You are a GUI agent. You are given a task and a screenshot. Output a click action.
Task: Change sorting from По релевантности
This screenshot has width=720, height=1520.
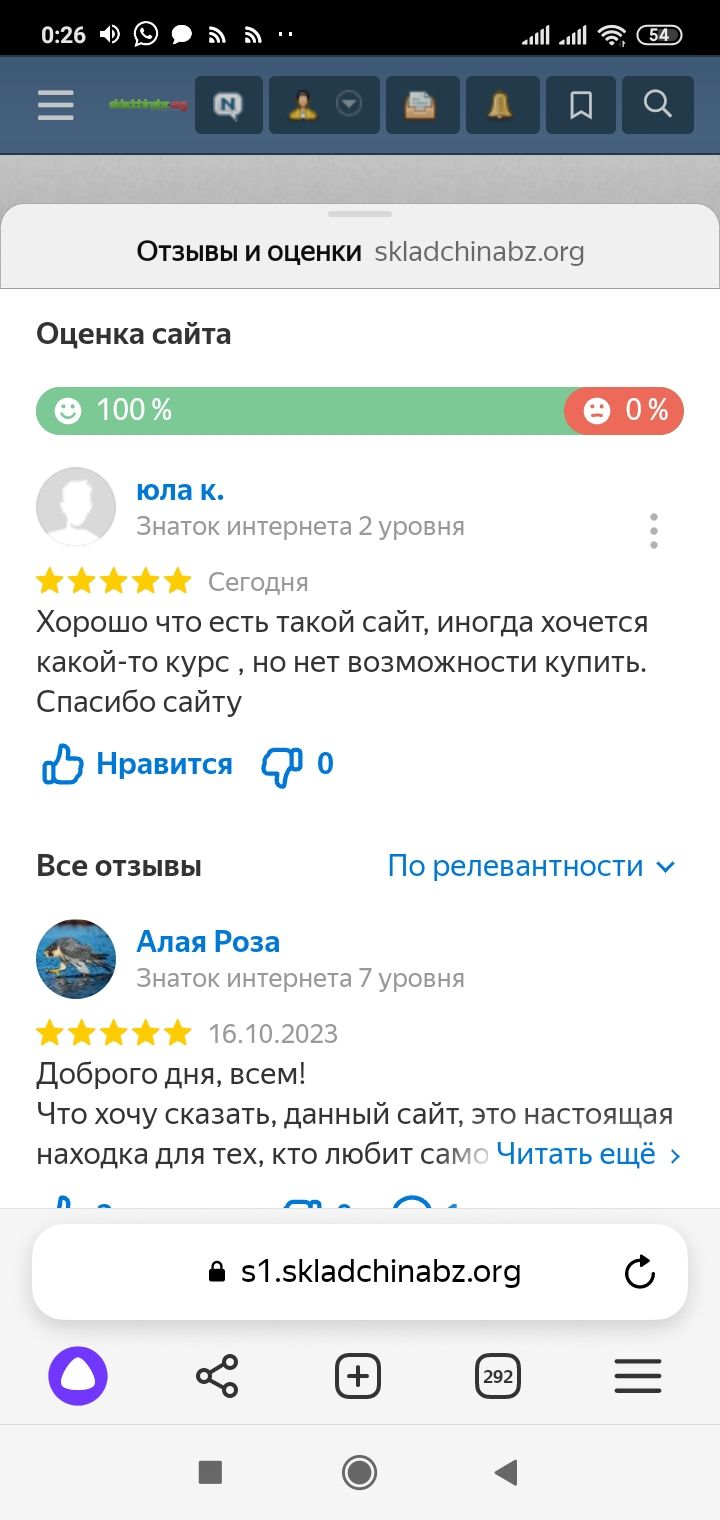531,866
